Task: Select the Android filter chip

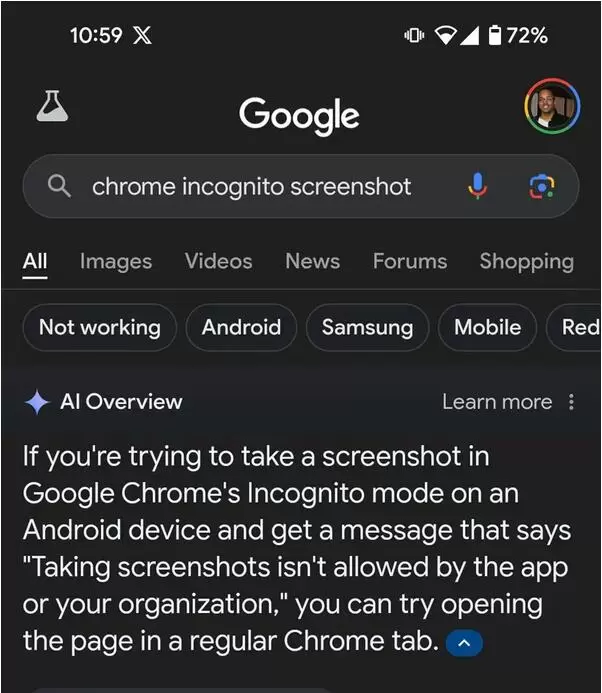Action: click(241, 327)
